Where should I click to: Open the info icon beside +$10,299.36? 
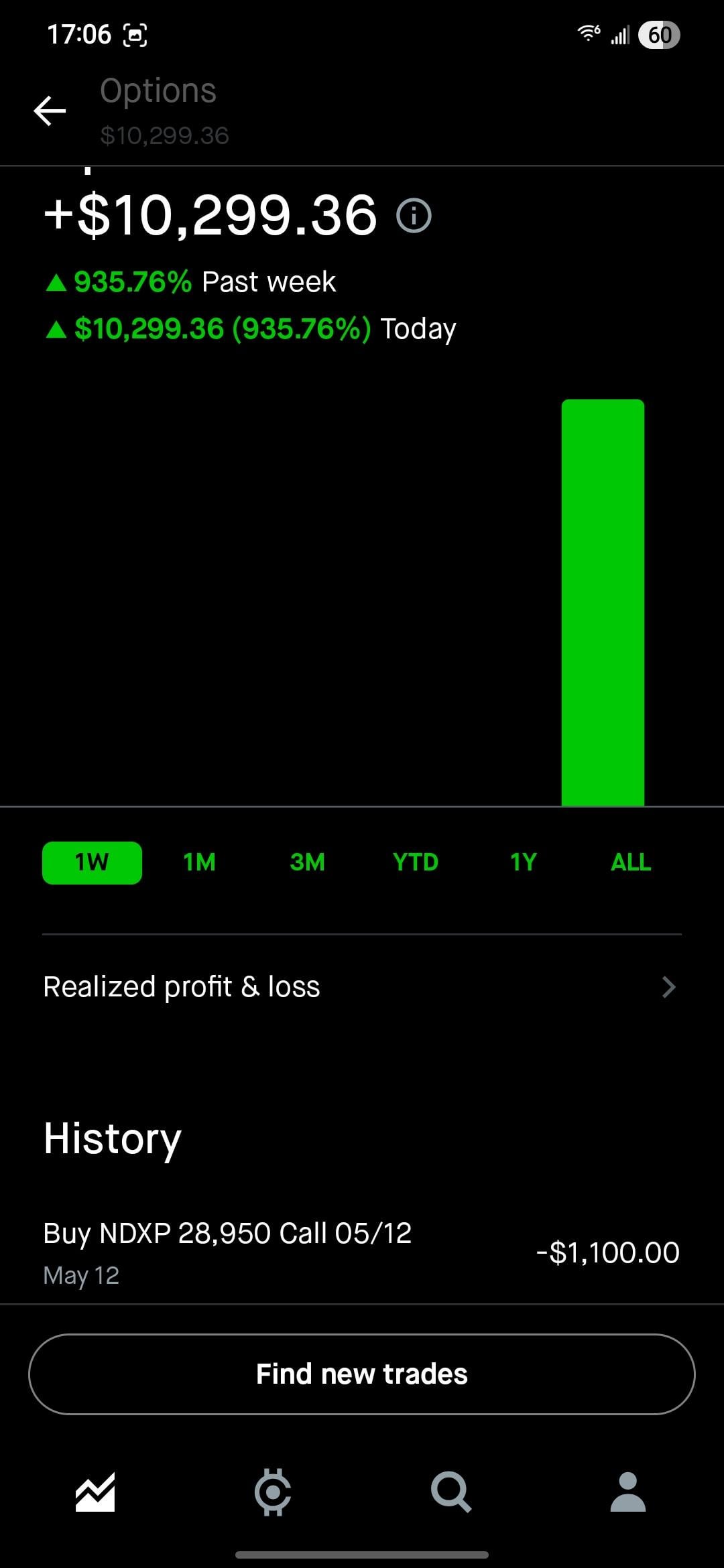pyautogui.click(x=414, y=216)
